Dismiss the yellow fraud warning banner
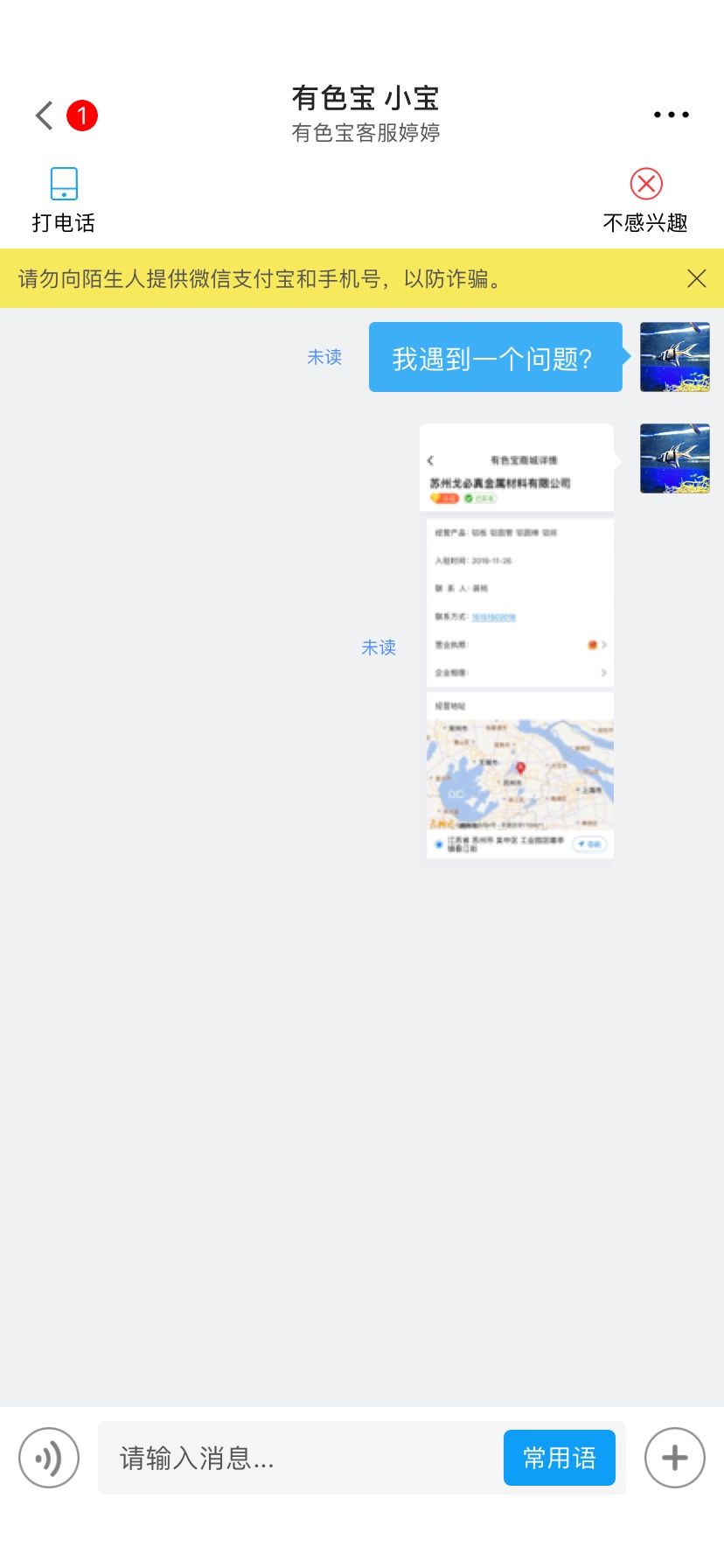Viewport: 724px width, 1568px height. [696, 278]
